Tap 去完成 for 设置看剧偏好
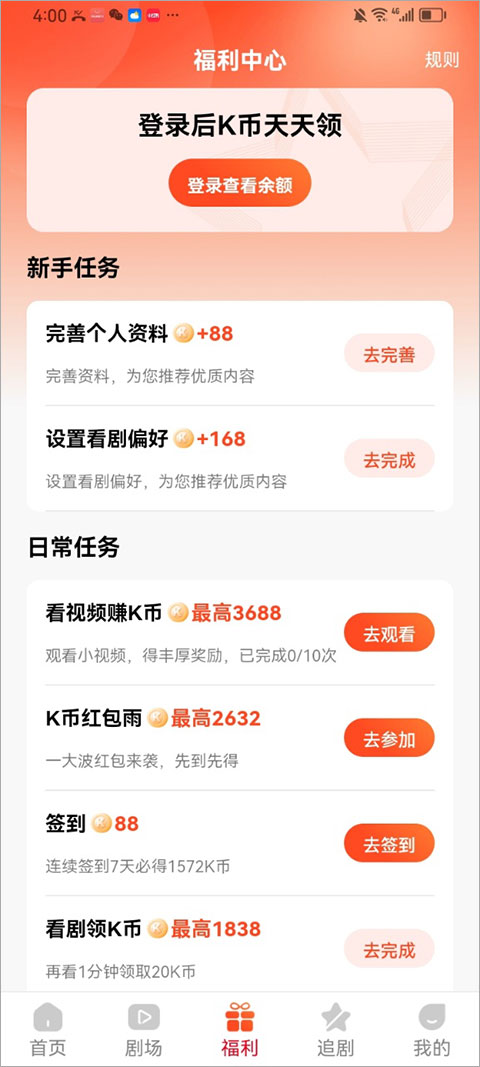Screen dimensions: 480x1067 [x=389, y=459]
